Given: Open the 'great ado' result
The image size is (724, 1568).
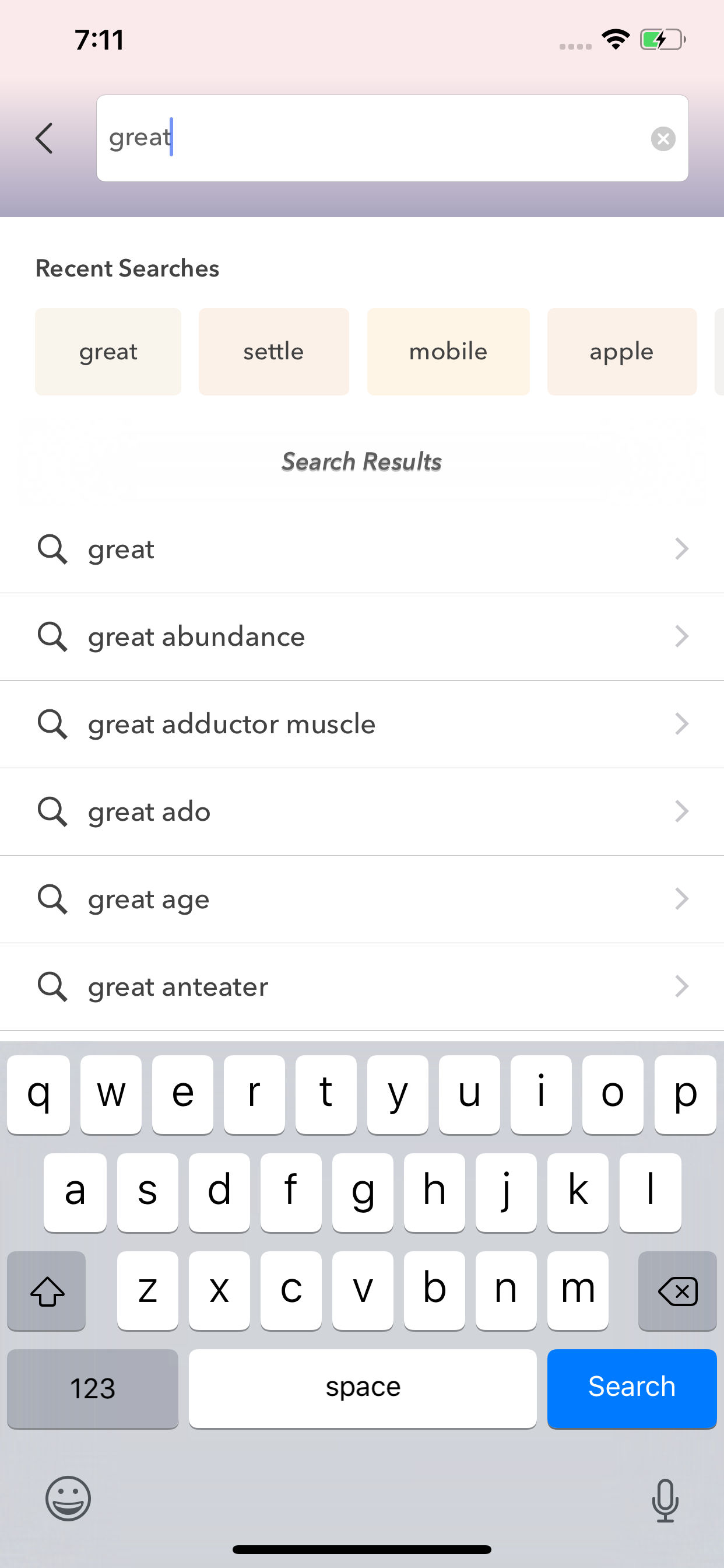Looking at the screenshot, I should (x=362, y=812).
